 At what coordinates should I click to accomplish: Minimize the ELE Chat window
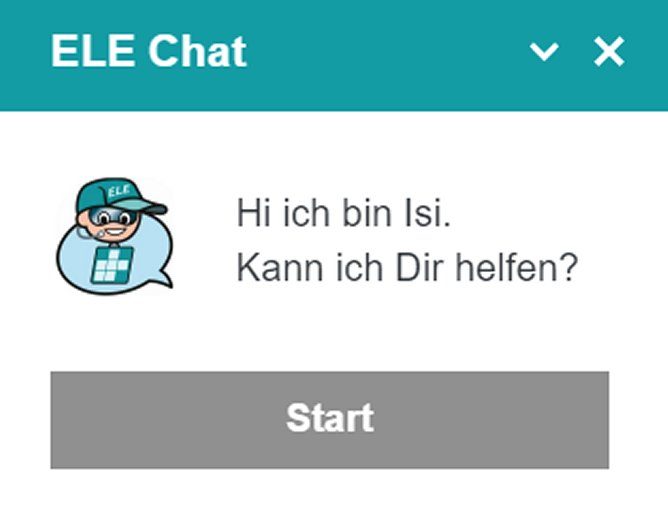[544, 52]
